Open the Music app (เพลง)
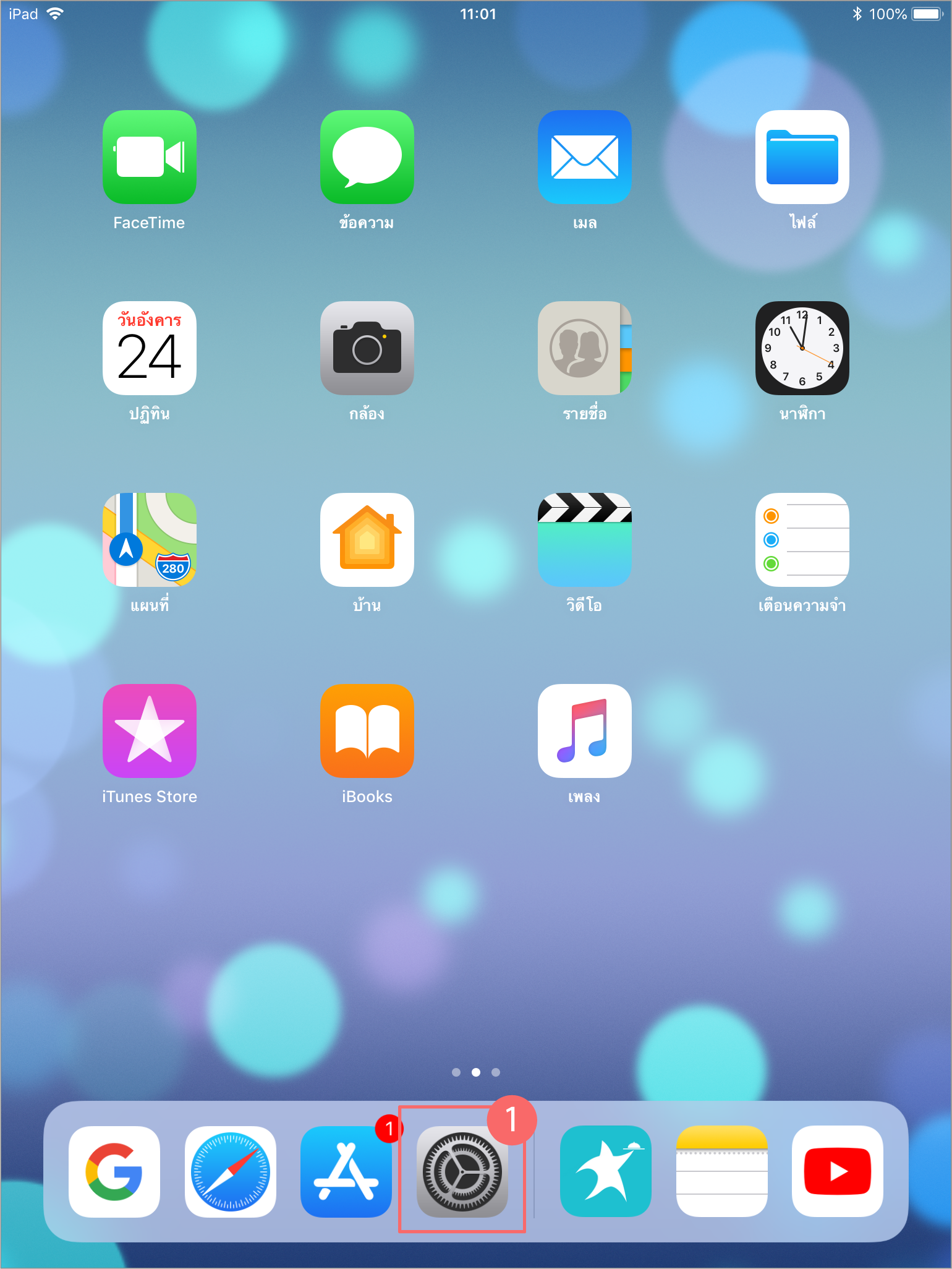 point(584,731)
